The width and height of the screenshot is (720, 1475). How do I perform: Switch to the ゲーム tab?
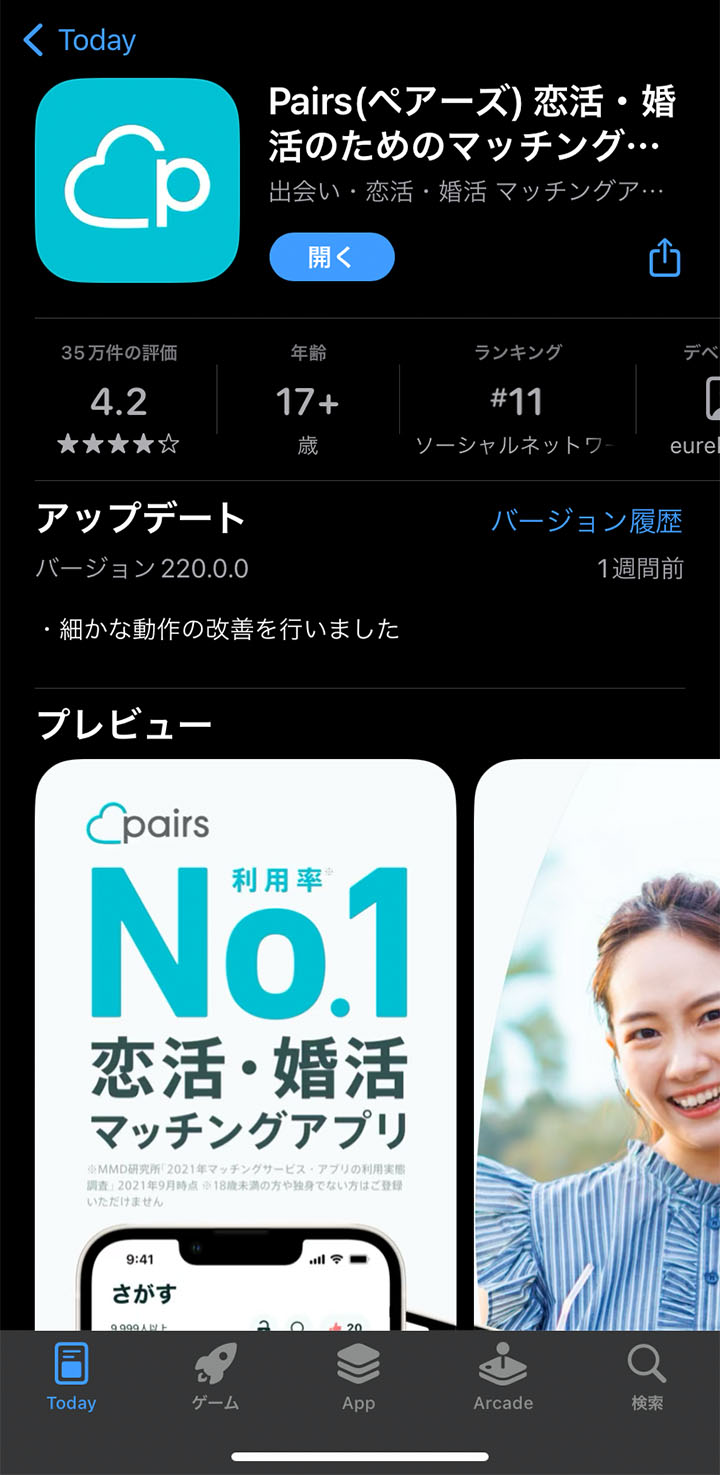coord(215,1378)
